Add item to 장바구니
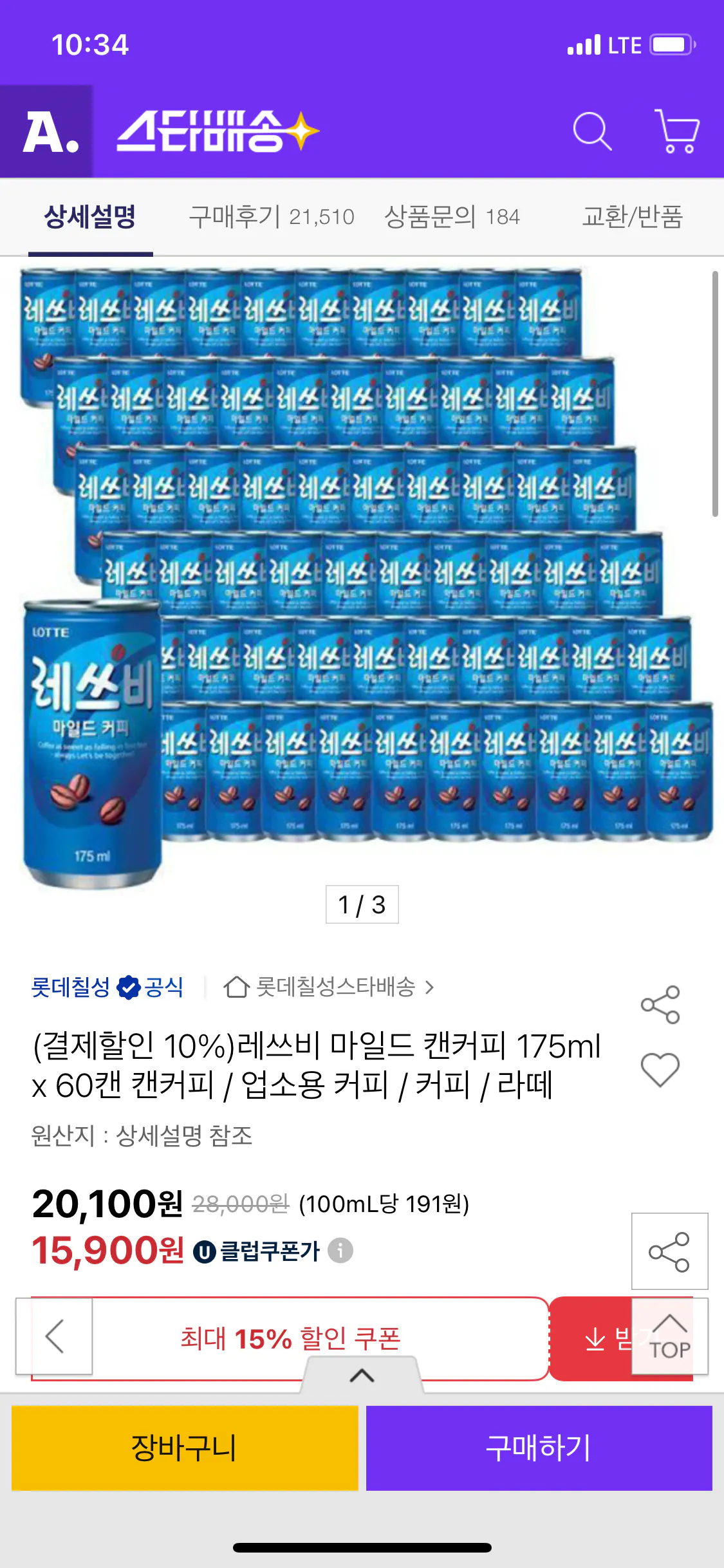The image size is (724, 1568). [185, 1448]
